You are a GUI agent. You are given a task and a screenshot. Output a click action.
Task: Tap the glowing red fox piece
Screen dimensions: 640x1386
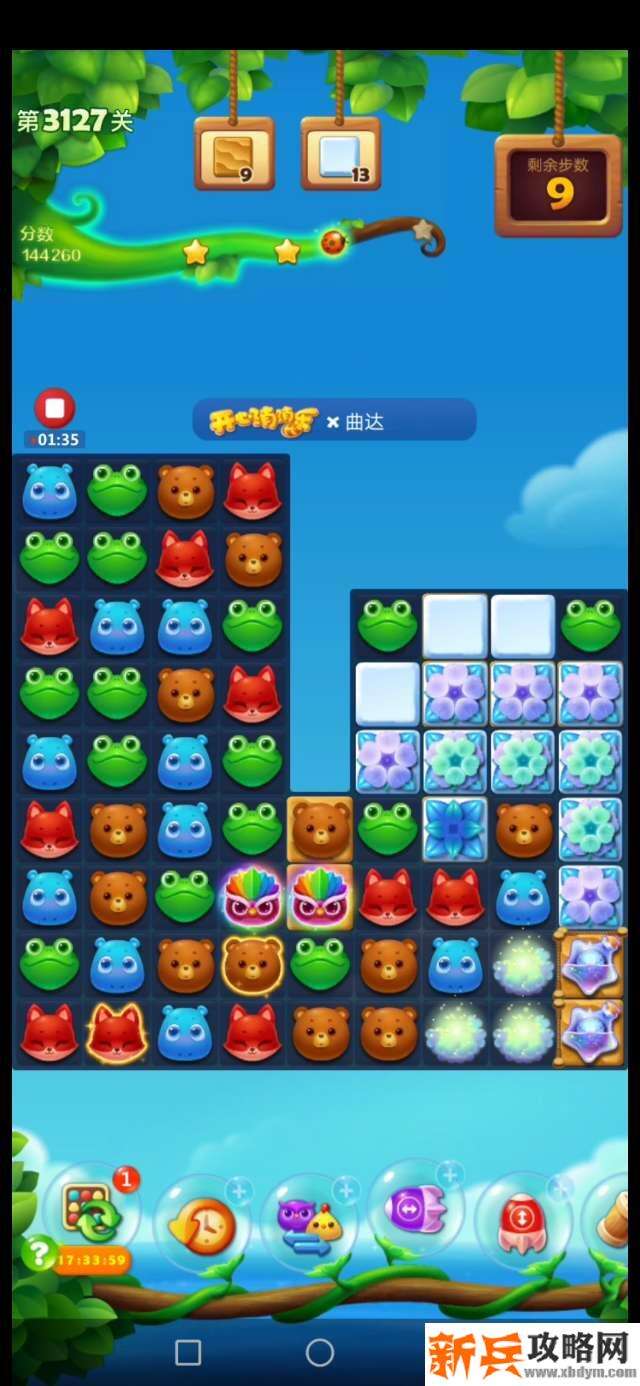116,1032
